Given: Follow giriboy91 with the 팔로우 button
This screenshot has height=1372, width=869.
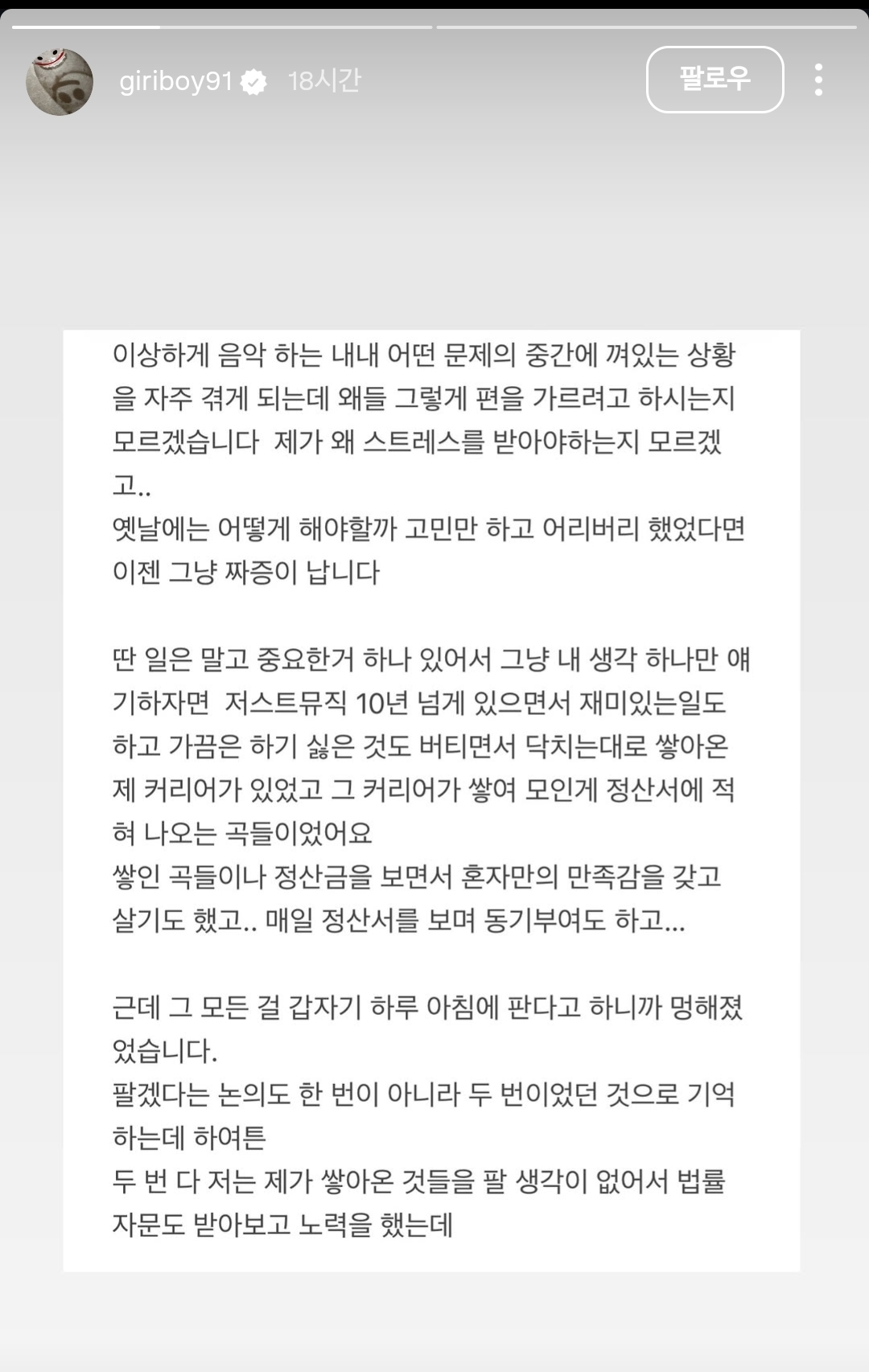Looking at the screenshot, I should pos(715,80).
